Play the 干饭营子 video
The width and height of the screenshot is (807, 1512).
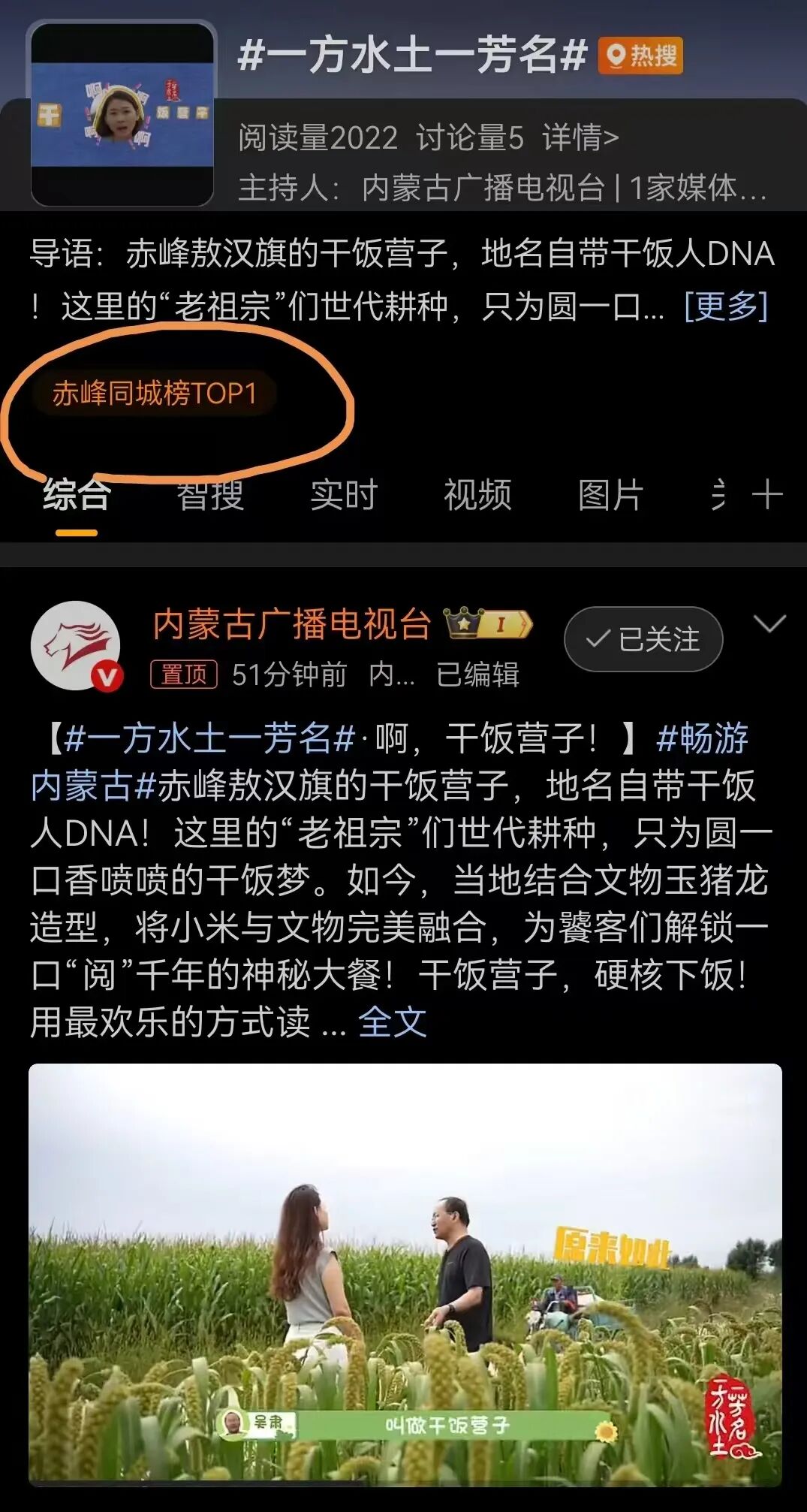(405, 1275)
